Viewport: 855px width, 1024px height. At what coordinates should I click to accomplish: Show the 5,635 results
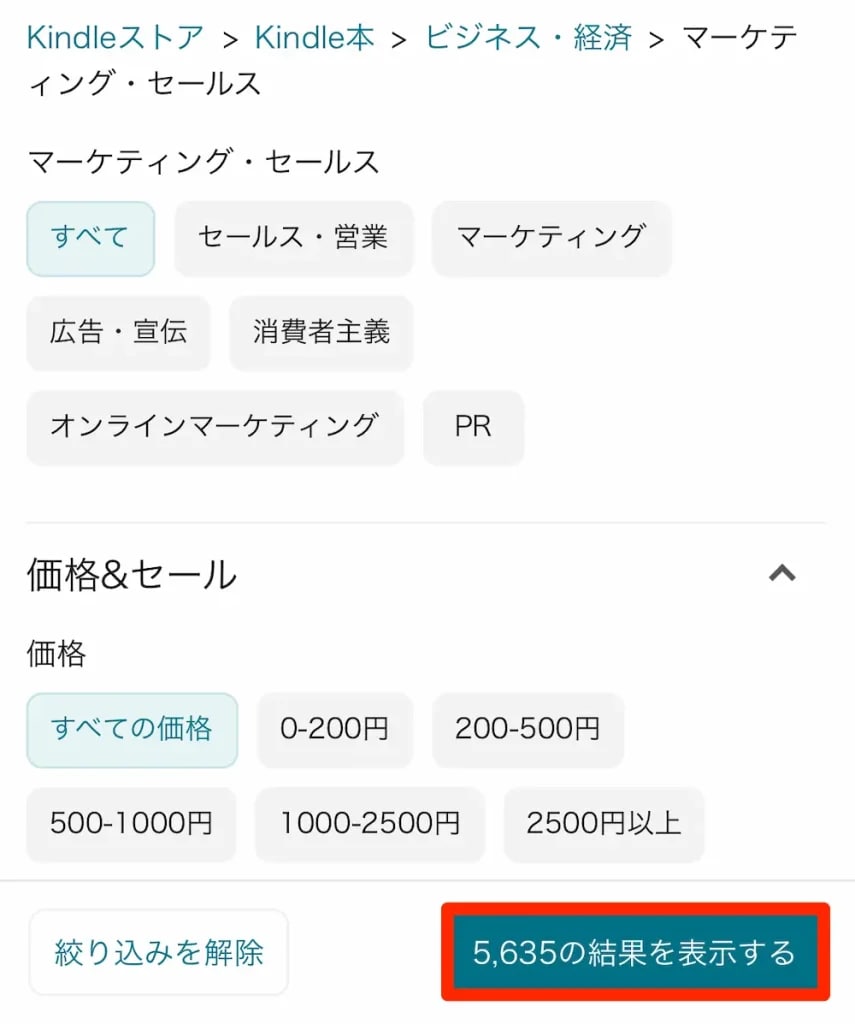[x=635, y=952]
